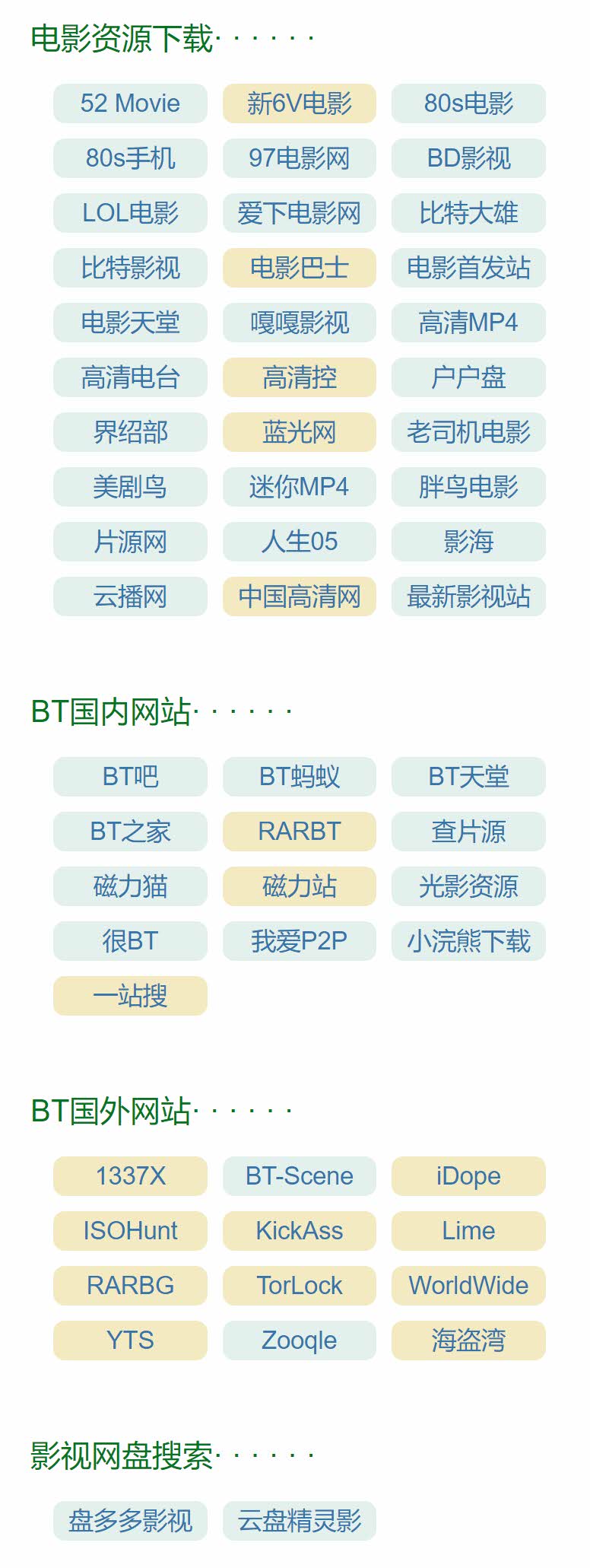Open BT天堂 link

coord(468,777)
